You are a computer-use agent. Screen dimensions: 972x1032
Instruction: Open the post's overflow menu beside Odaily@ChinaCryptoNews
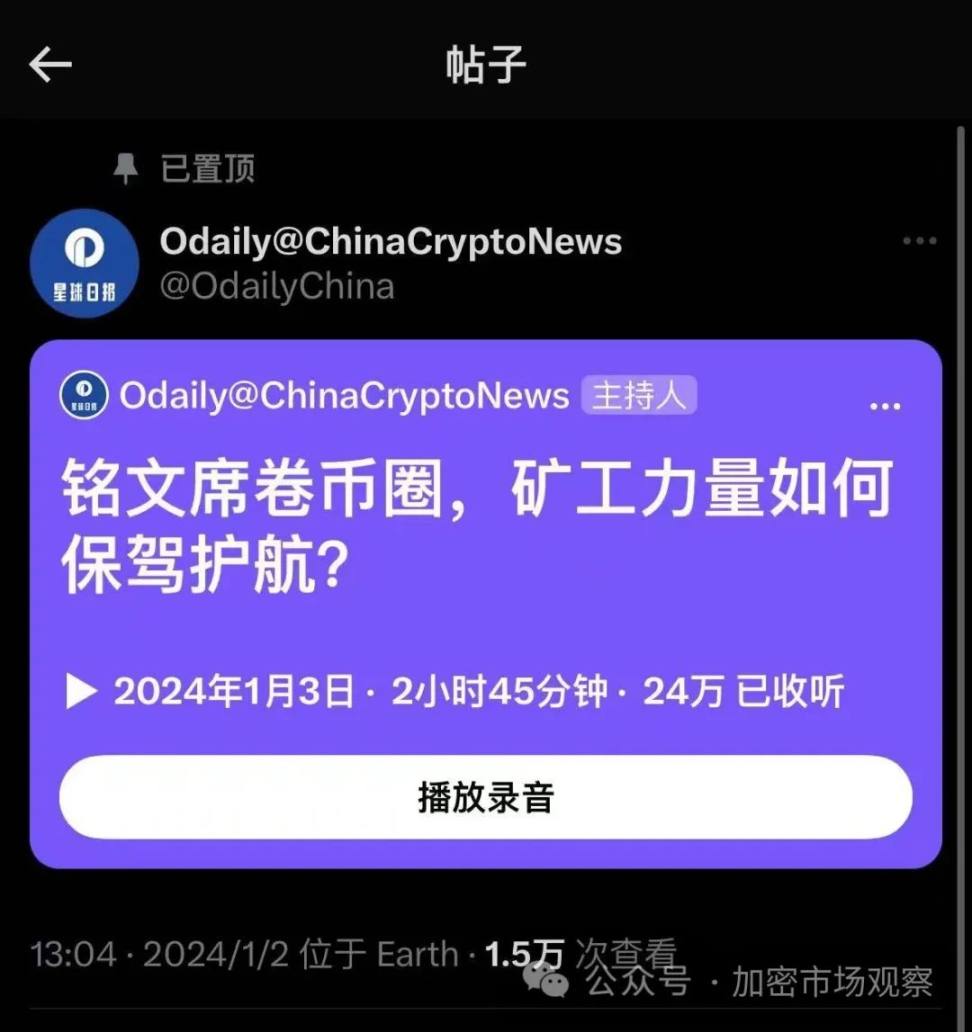918,241
